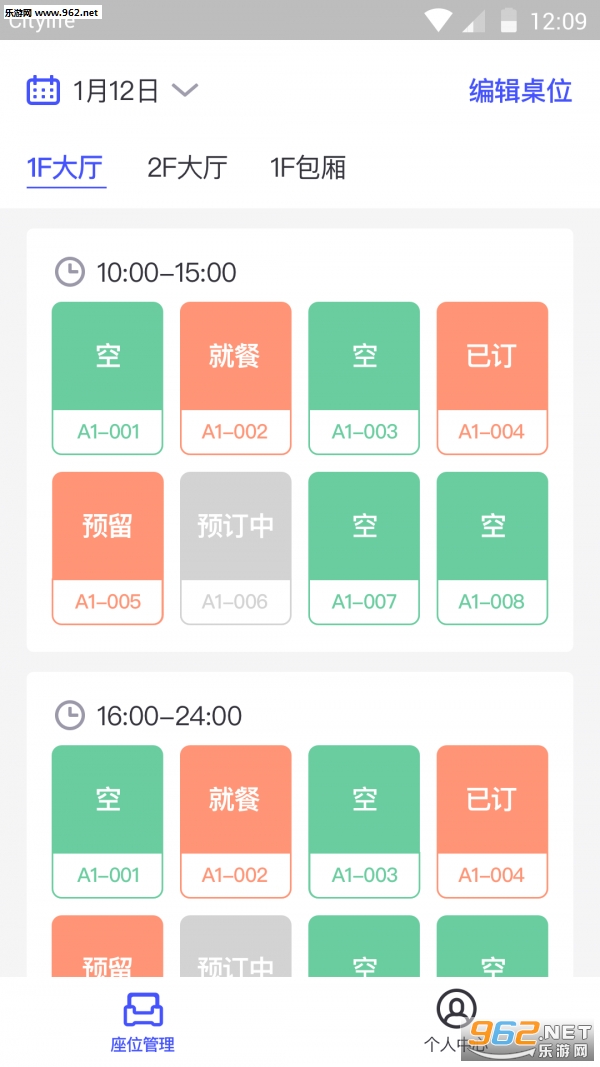
Task: Open empty table A1-001 in 10:00–15:00
Action: (x=107, y=378)
